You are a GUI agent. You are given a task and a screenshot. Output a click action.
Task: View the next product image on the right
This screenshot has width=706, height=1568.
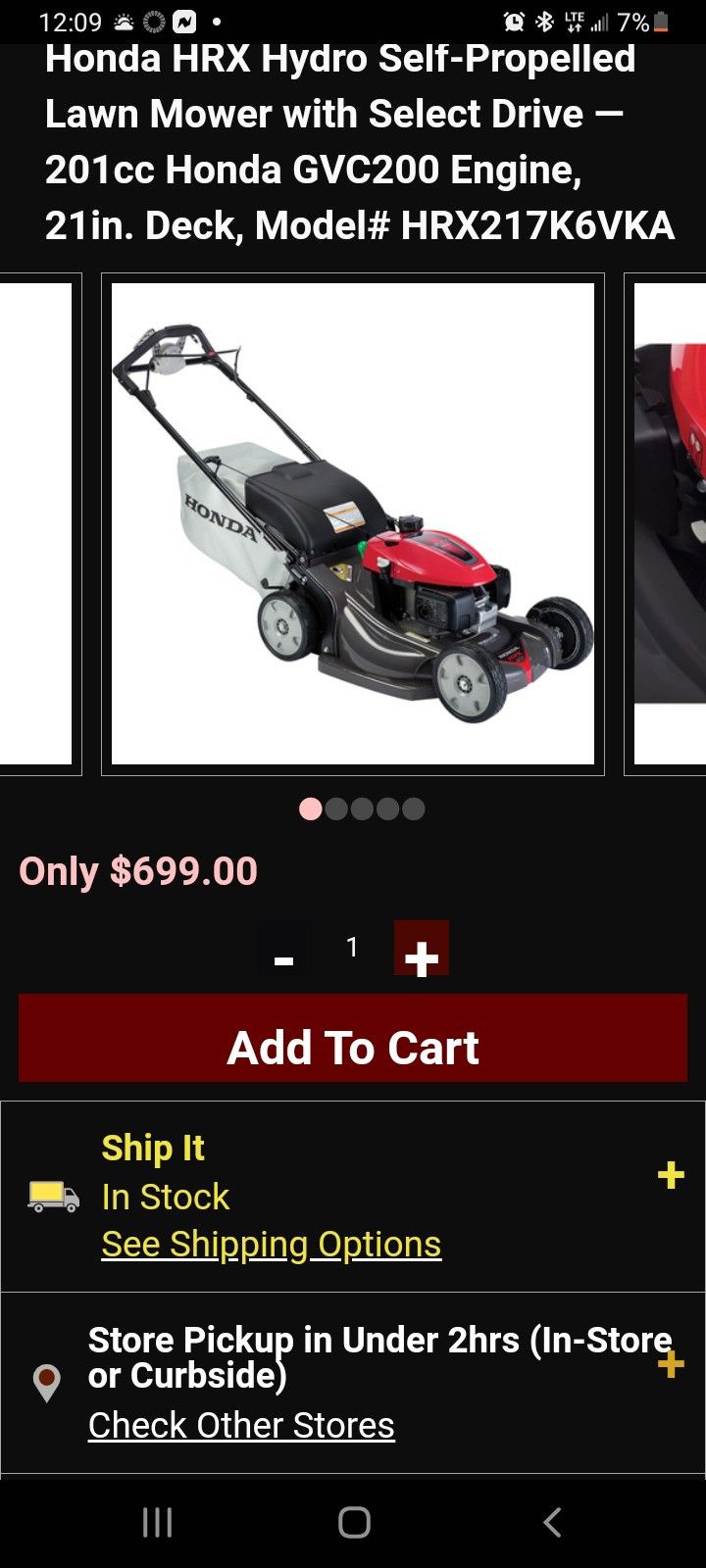pos(667,523)
